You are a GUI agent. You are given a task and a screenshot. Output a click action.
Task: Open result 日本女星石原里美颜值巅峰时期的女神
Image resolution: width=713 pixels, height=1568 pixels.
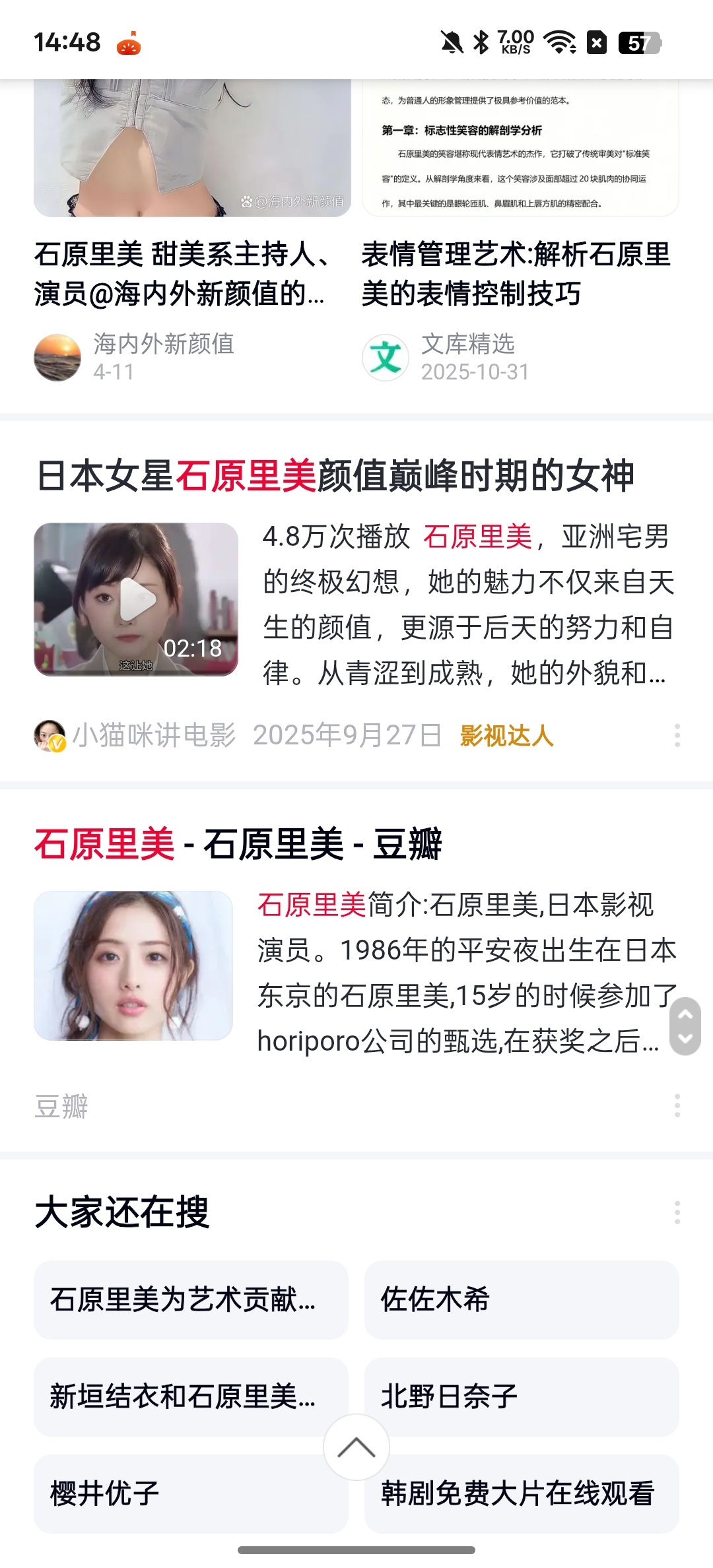pos(335,475)
